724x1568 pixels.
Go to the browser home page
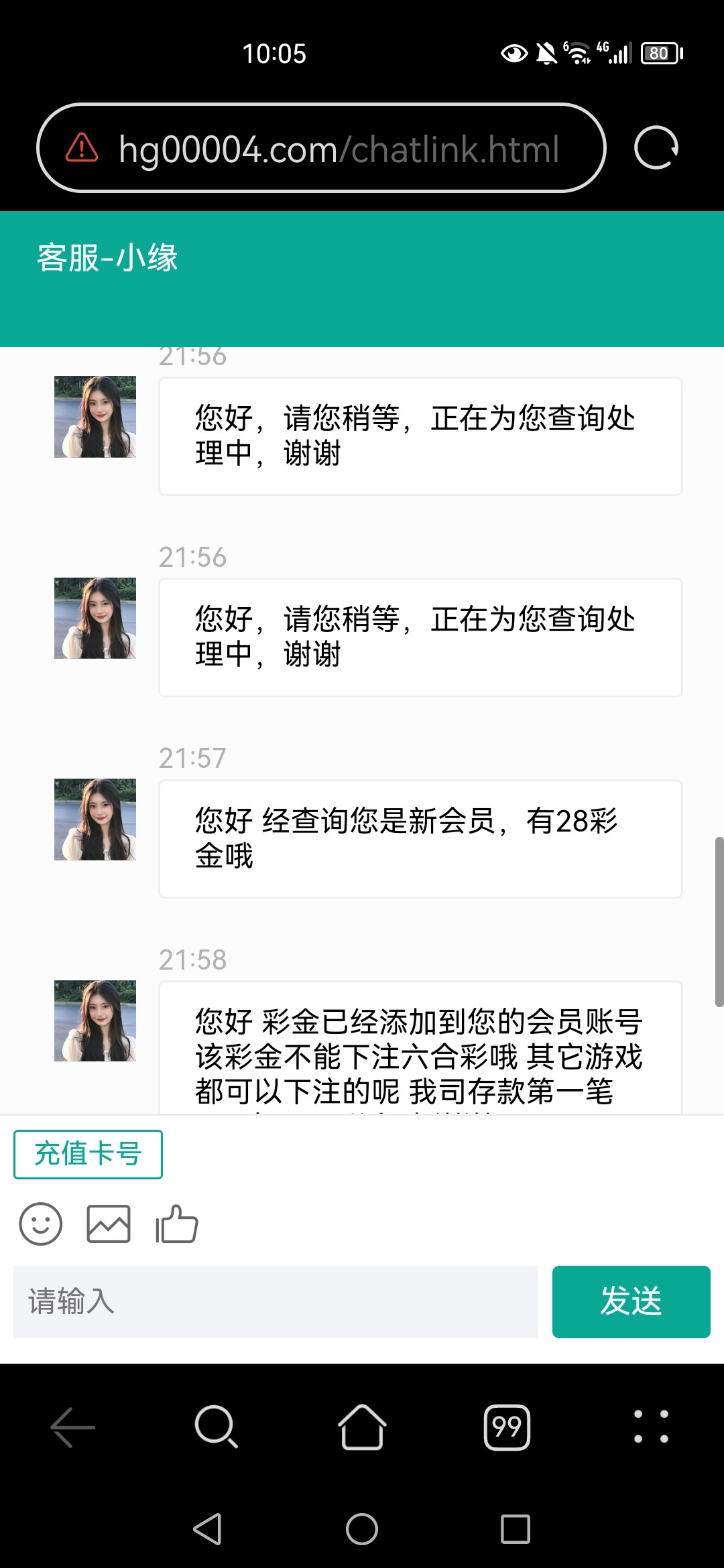click(362, 1427)
